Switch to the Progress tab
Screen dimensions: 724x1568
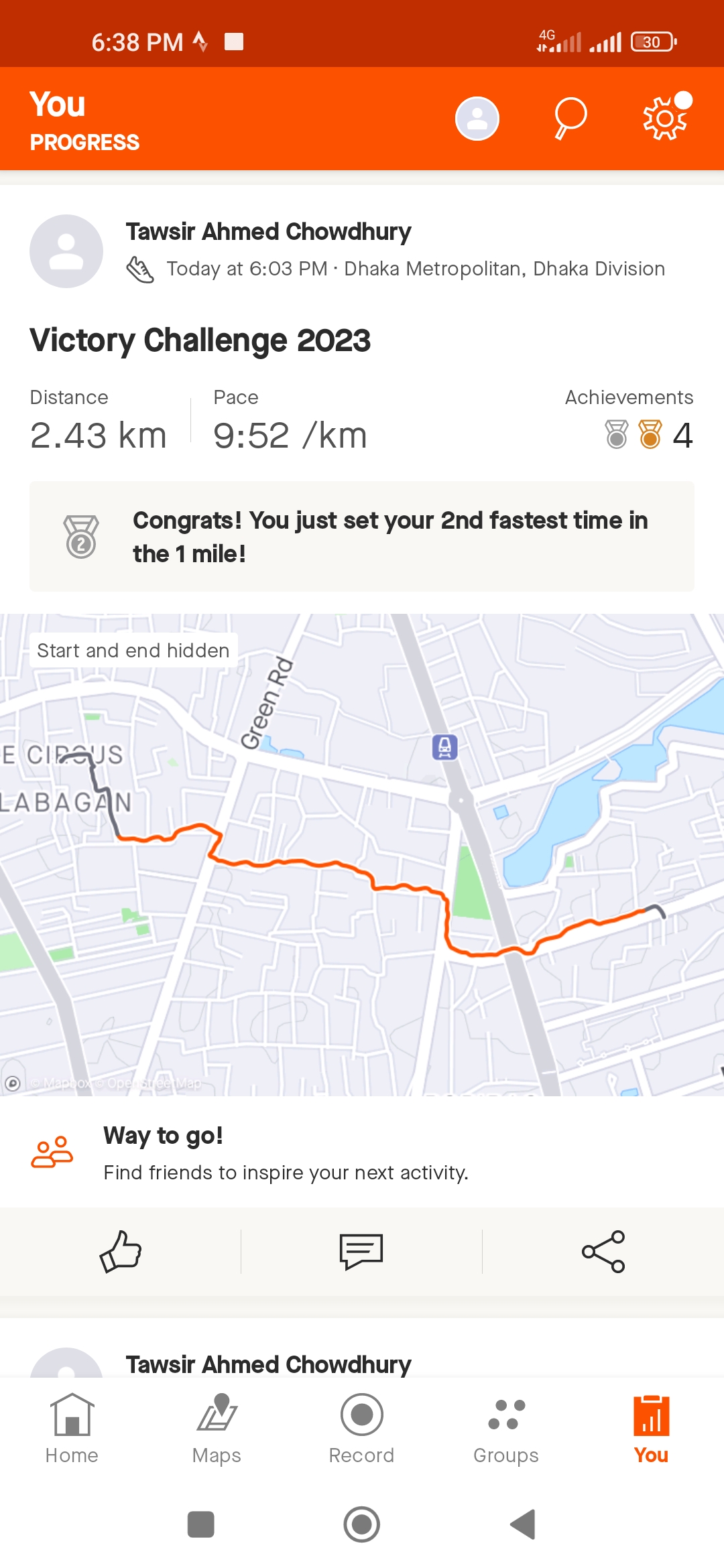(x=84, y=142)
